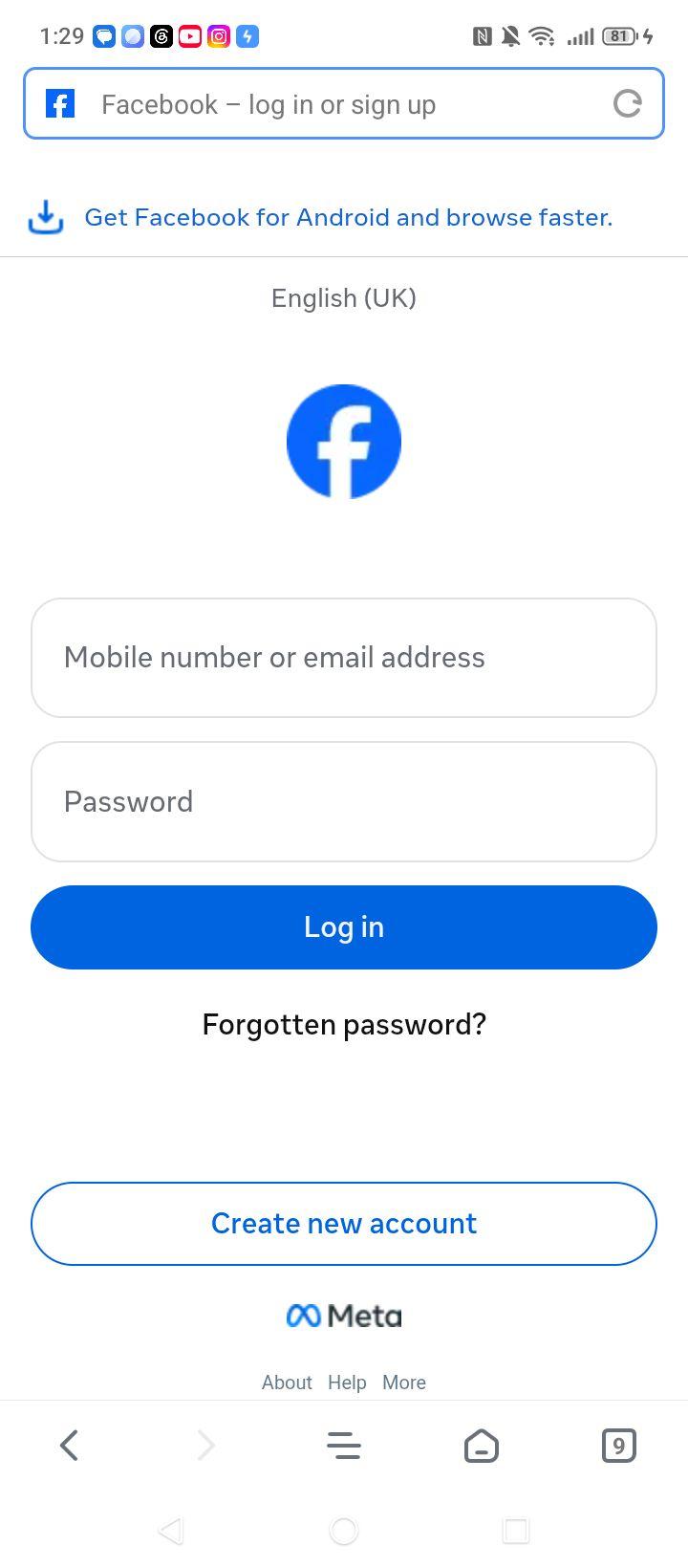Open the tab switcher showing 9 tabs
The height and width of the screenshot is (1568, 688).
[x=619, y=1446]
